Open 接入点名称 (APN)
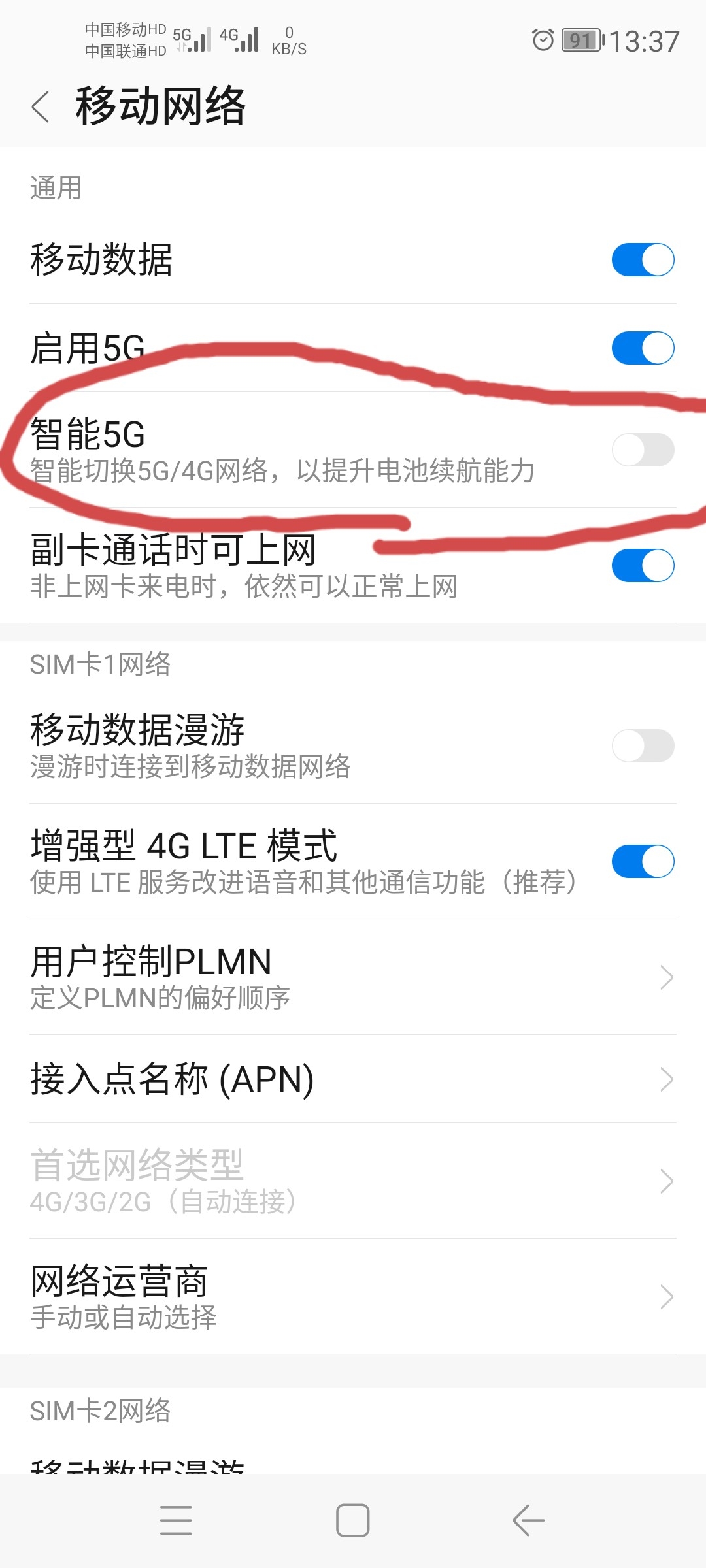Screen dimensions: 706x1568 (x=353, y=1079)
